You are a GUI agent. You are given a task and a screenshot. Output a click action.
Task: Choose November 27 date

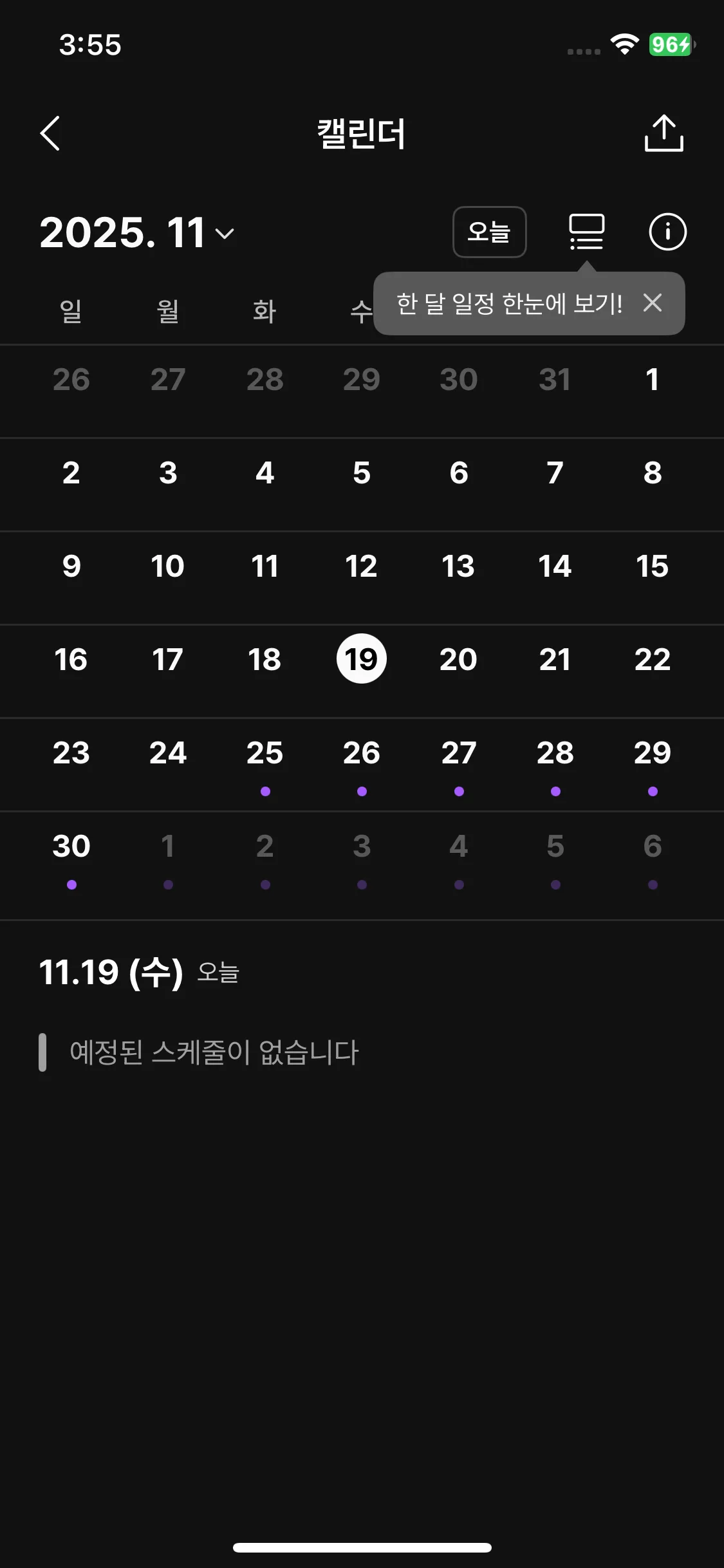[x=458, y=753]
